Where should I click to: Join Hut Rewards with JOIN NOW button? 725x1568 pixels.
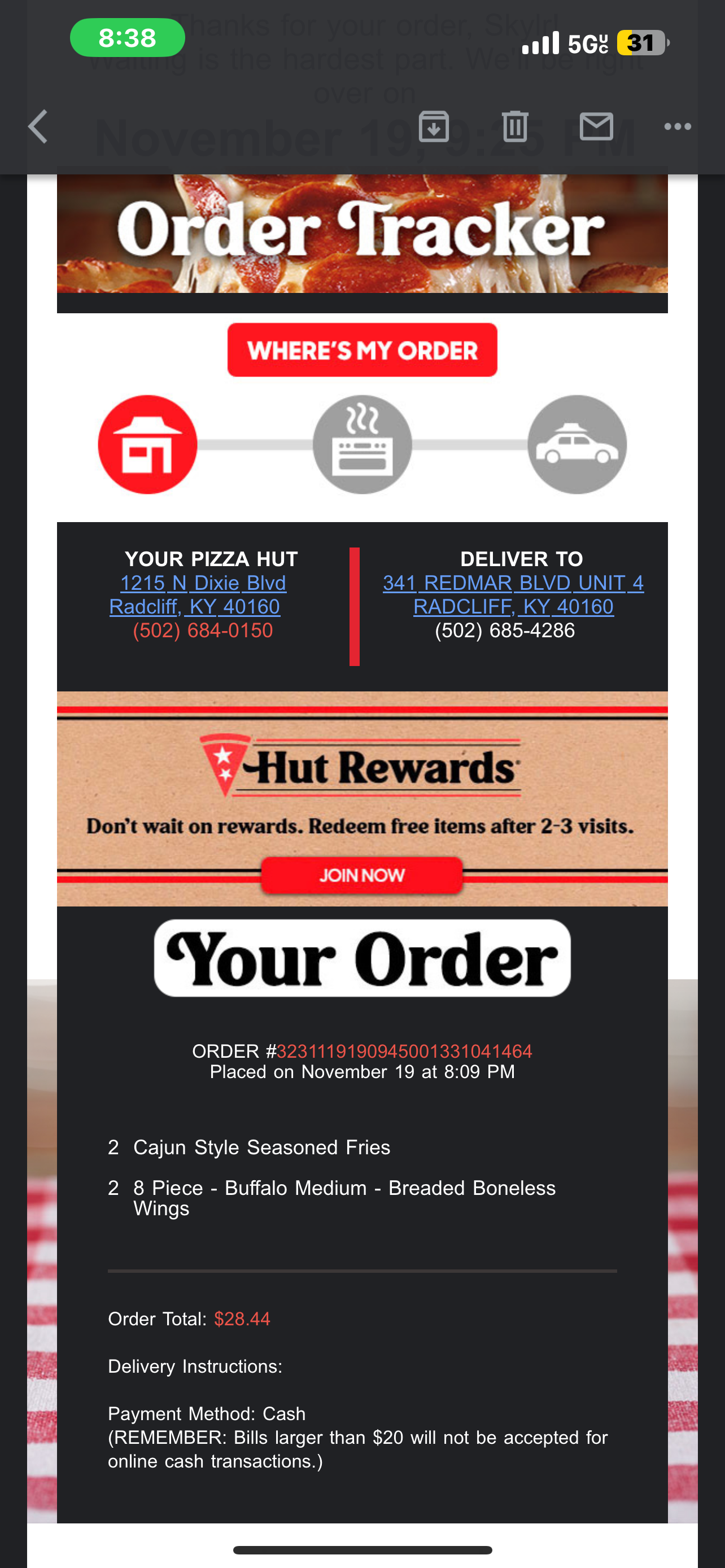tap(361, 875)
